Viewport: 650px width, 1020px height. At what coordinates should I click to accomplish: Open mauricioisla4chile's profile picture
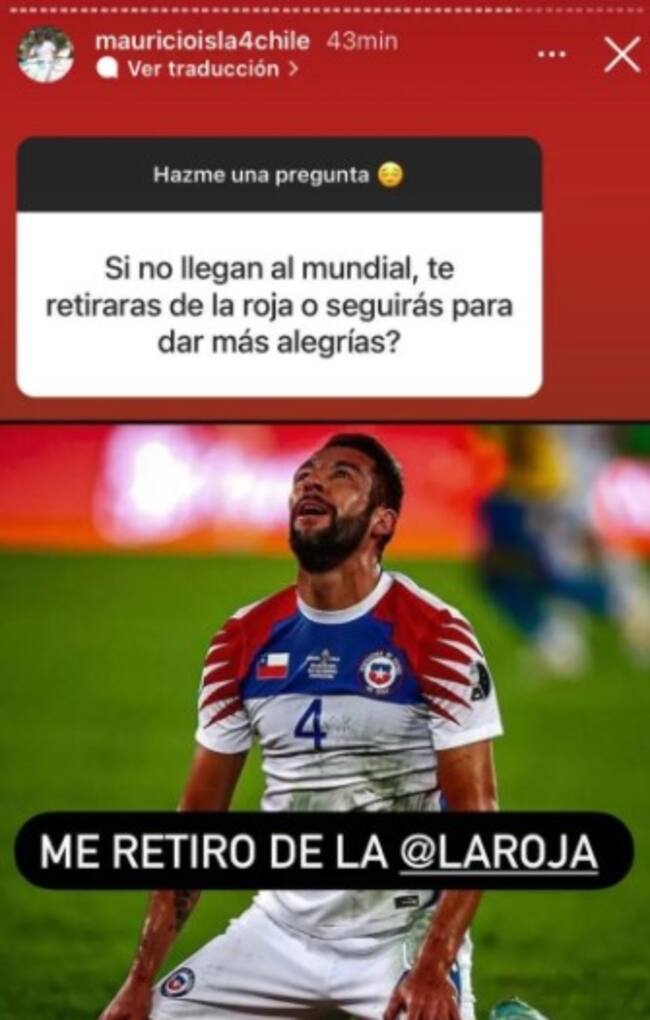pos(46,54)
